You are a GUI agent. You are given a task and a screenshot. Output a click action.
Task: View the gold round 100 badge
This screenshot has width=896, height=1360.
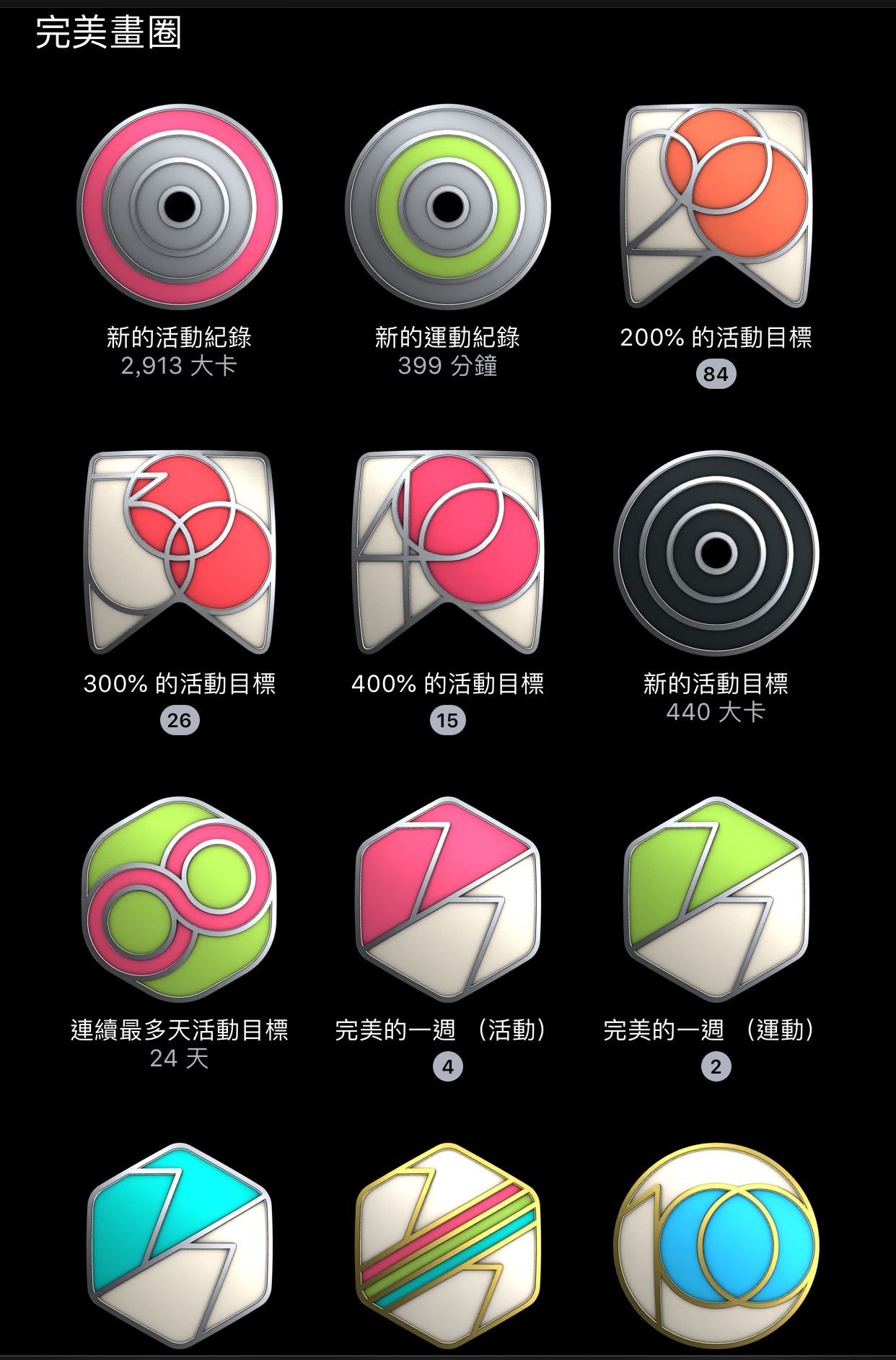coord(716,1245)
